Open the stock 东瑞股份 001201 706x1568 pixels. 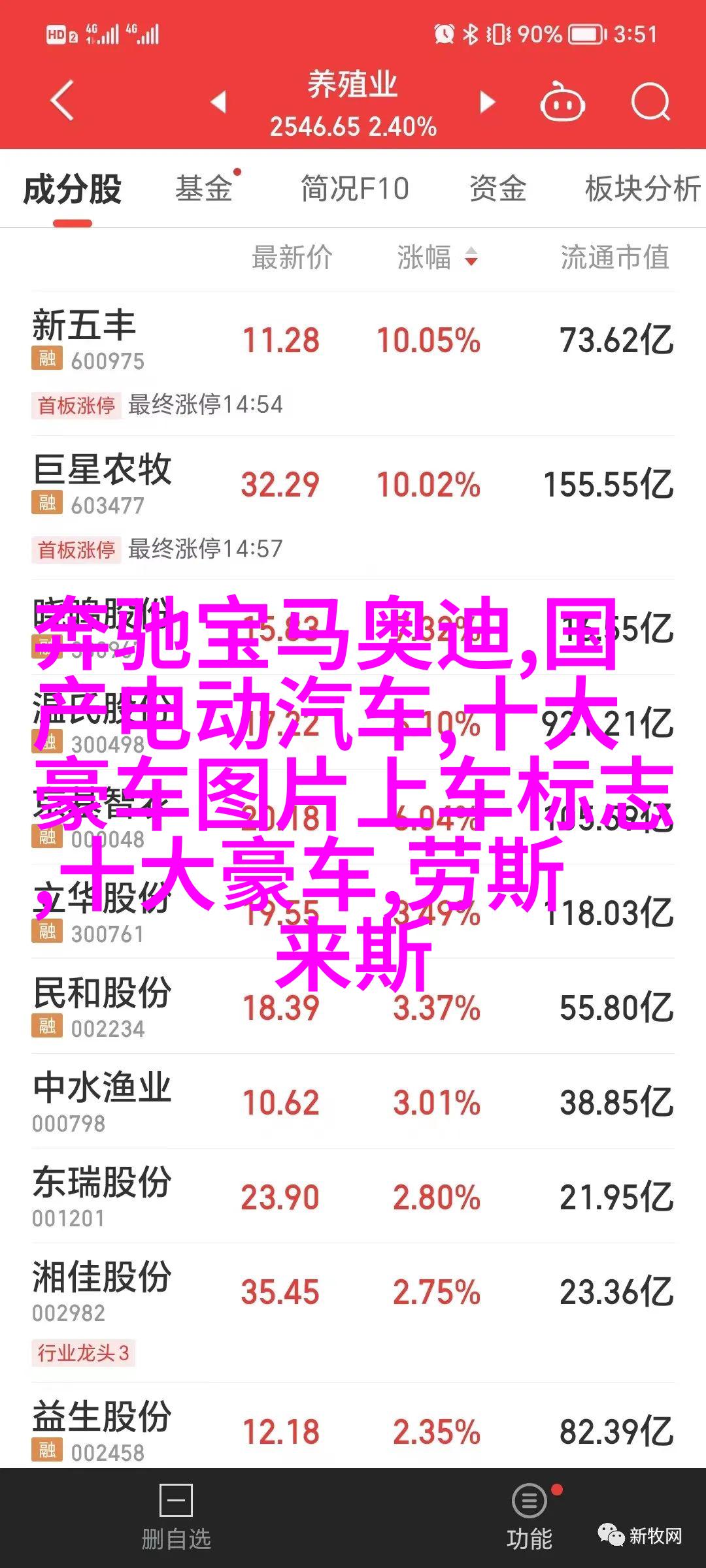click(102, 1196)
